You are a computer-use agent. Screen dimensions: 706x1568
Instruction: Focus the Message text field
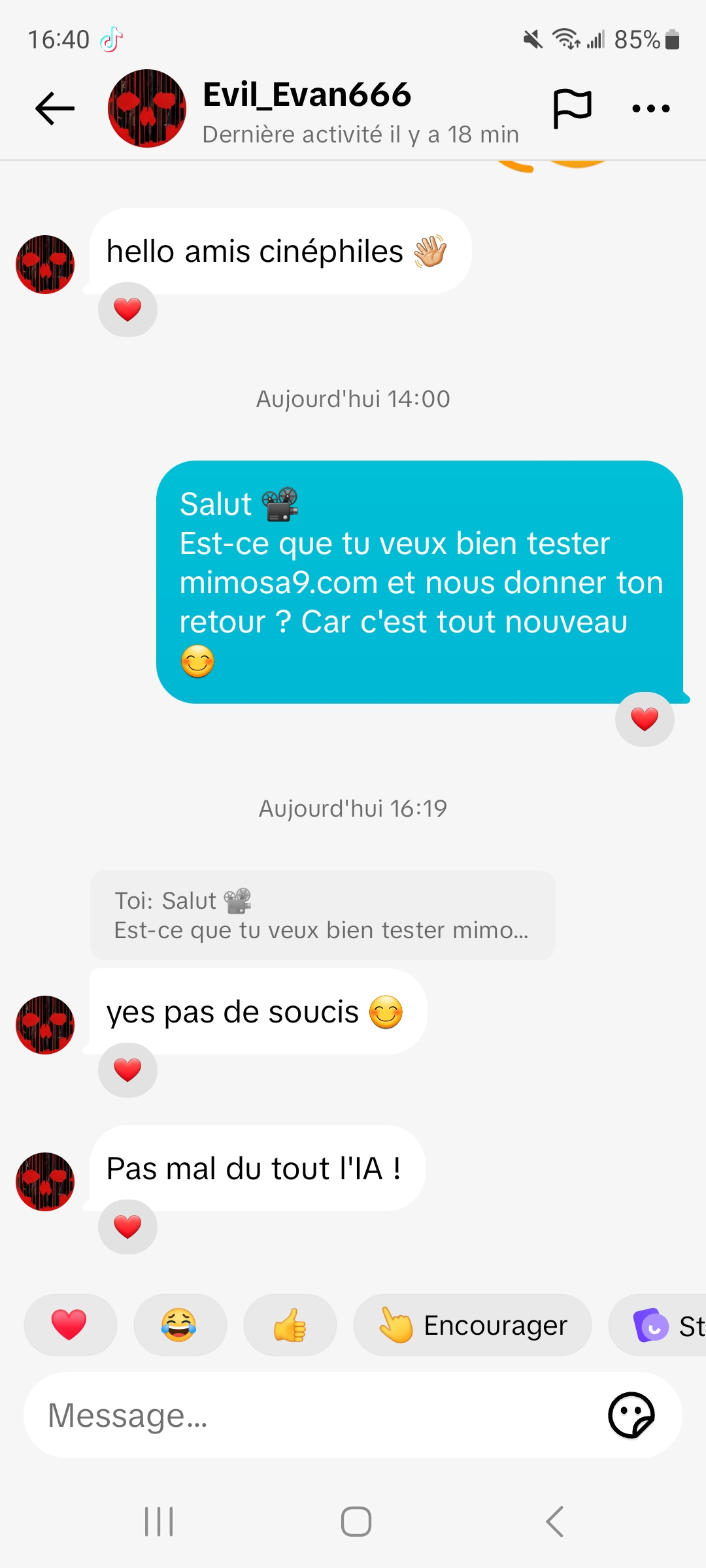click(314, 1415)
